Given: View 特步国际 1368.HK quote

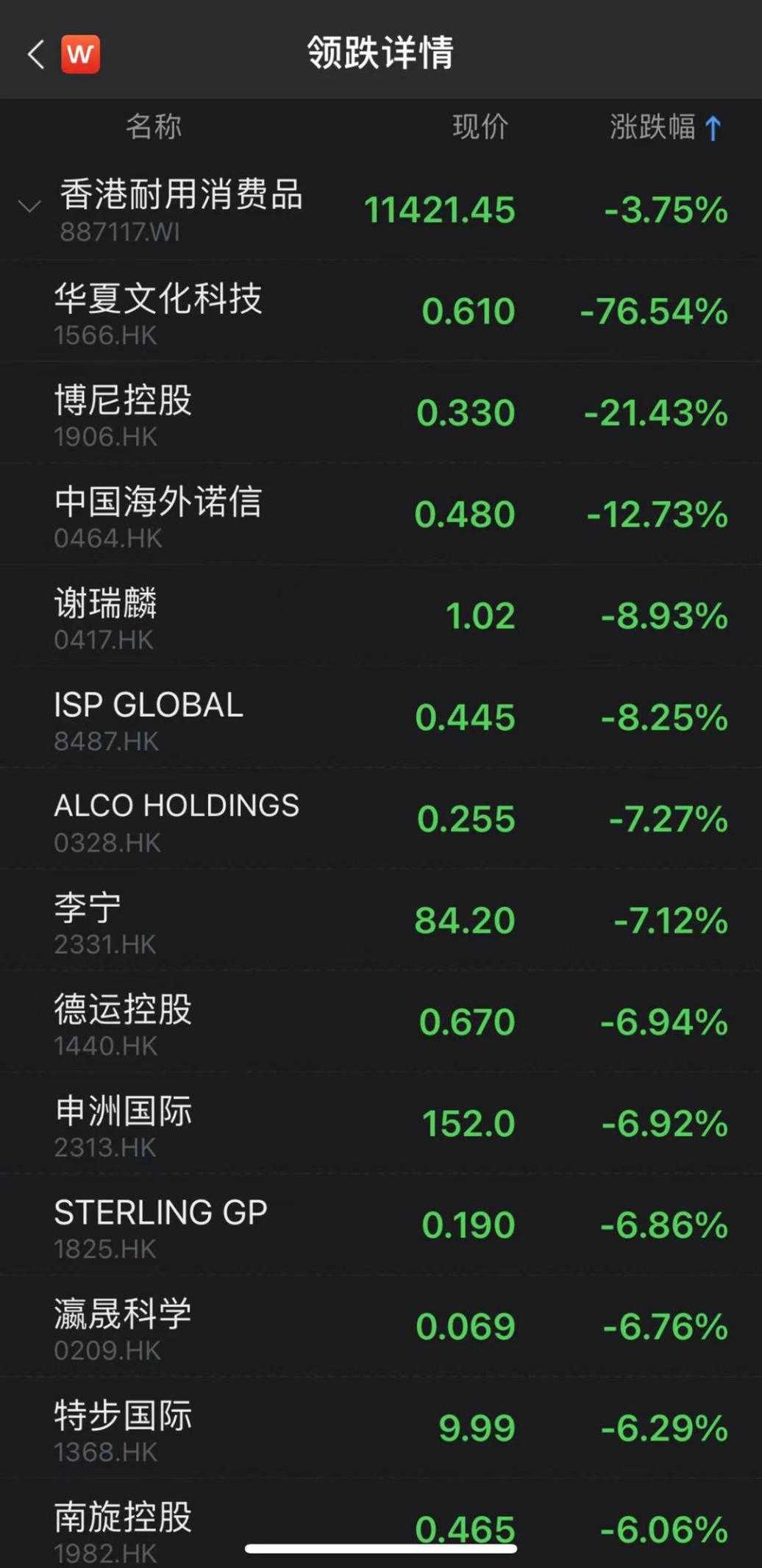Looking at the screenshot, I should (x=381, y=1428).
